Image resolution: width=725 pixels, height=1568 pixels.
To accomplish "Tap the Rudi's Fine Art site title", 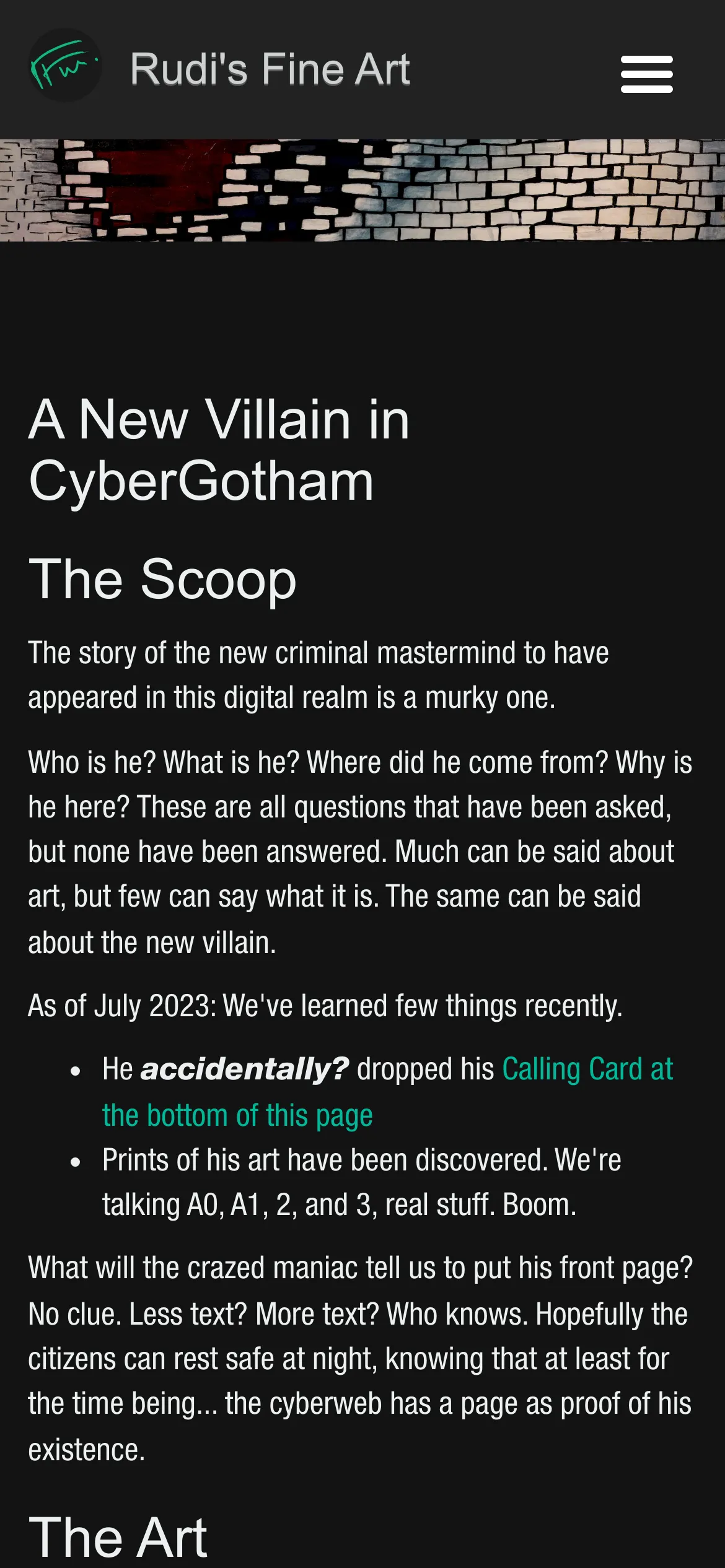I will pyautogui.click(x=270, y=69).
